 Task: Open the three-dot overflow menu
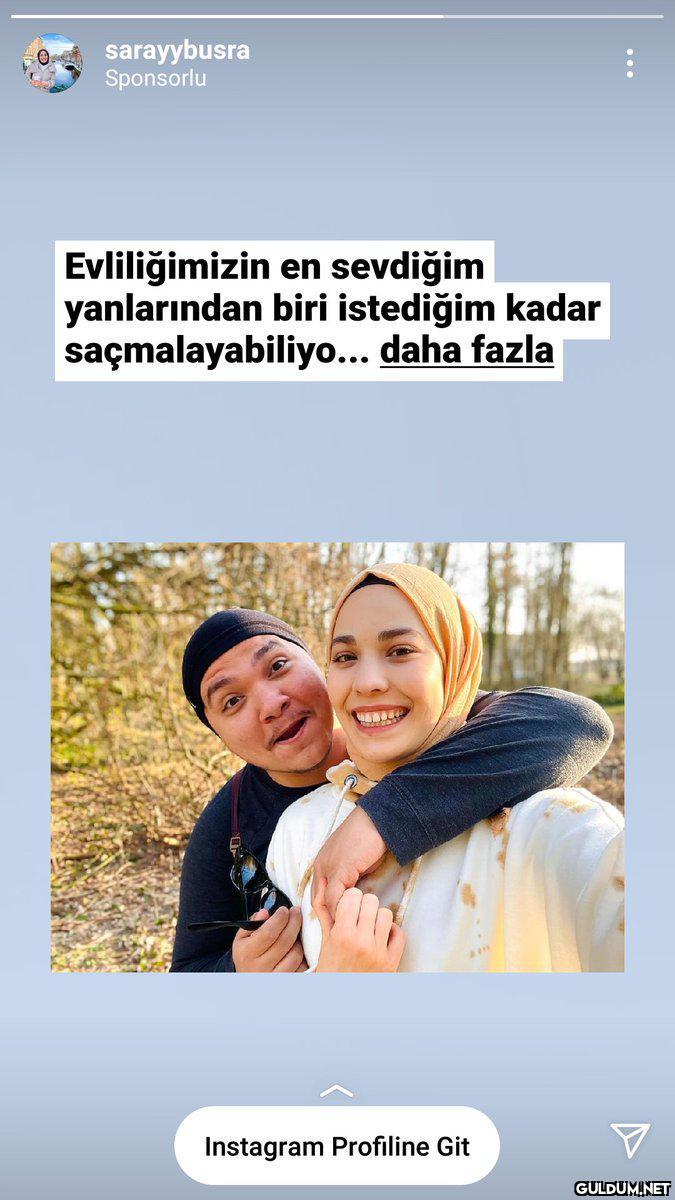point(629,63)
